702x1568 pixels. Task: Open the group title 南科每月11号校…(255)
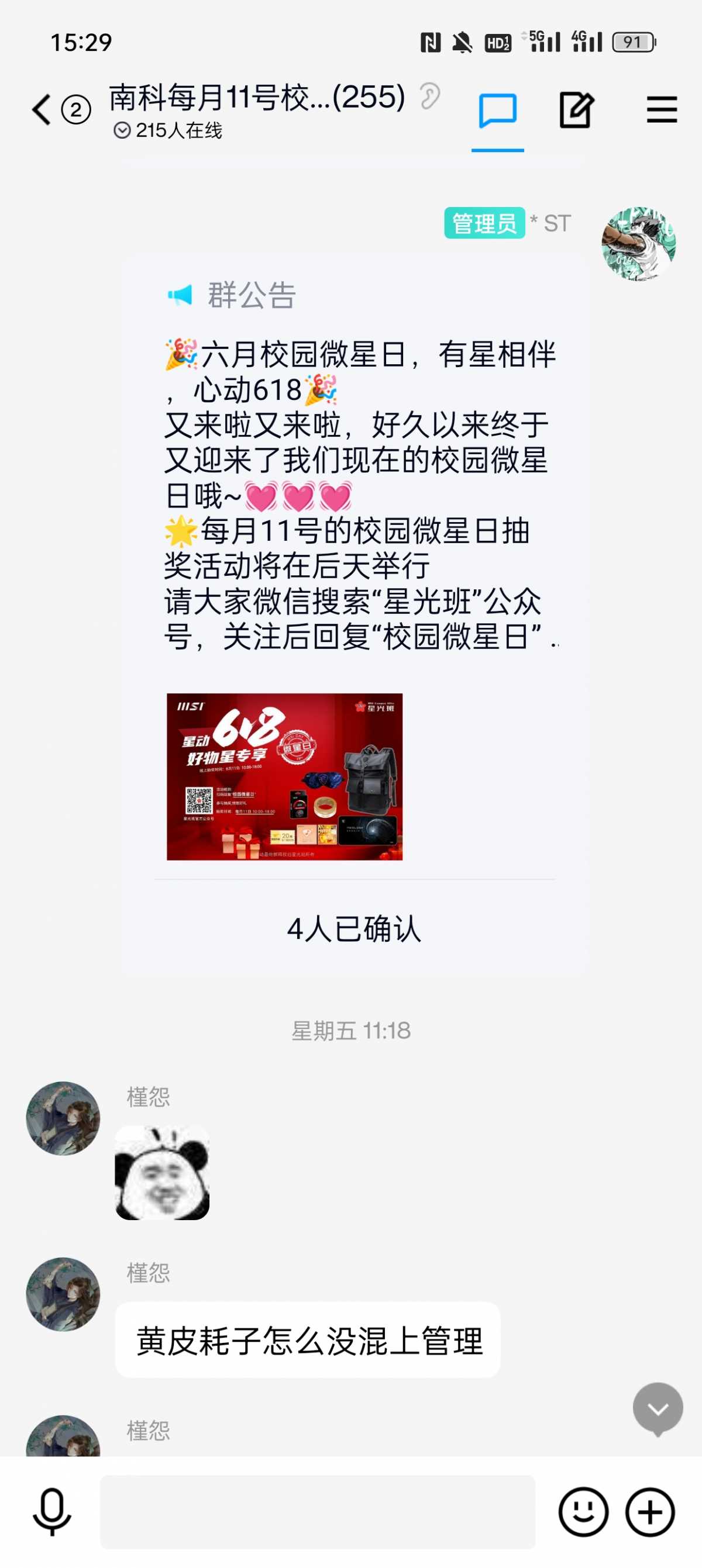[257, 98]
